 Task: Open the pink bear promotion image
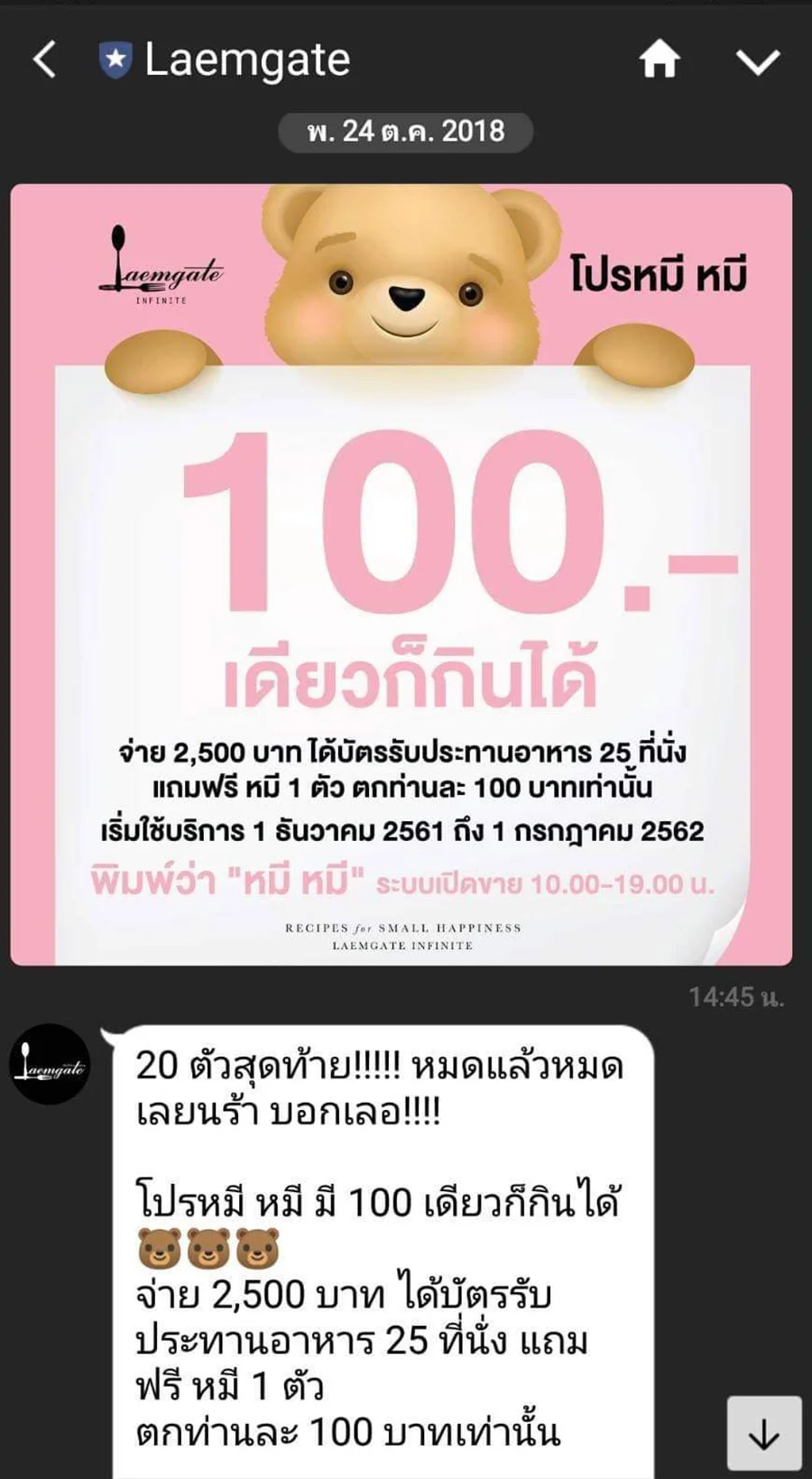point(401,575)
